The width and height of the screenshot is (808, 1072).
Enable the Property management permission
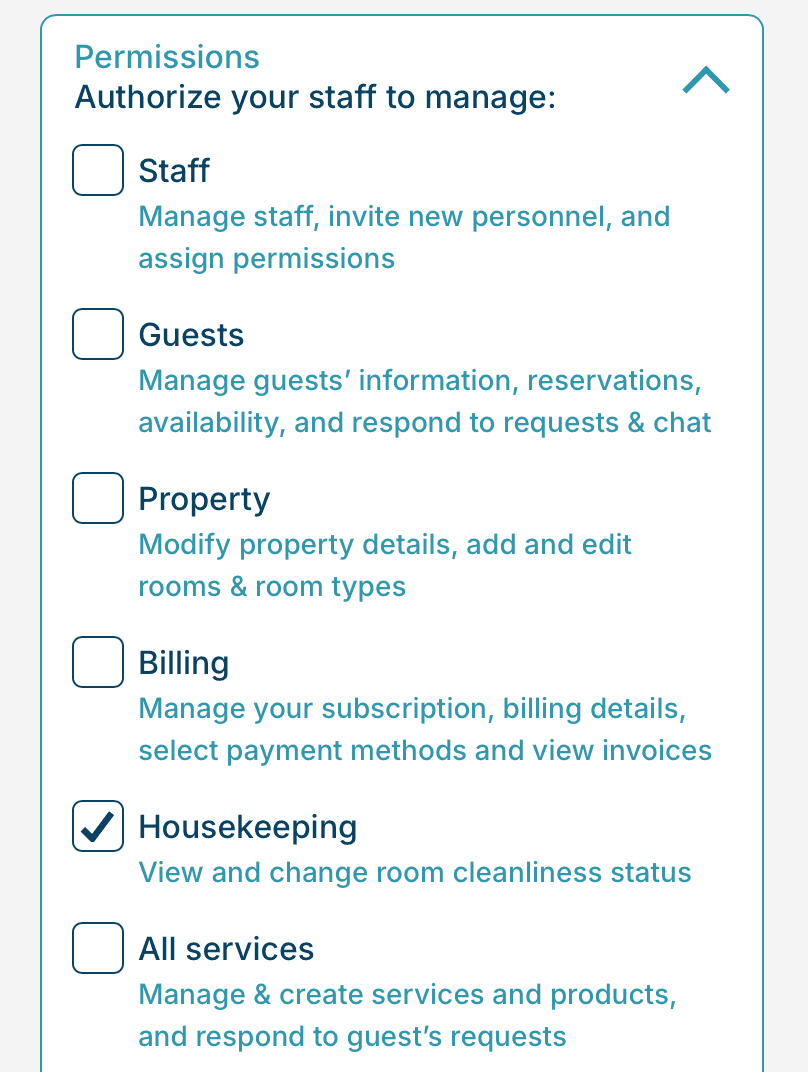tap(97, 498)
